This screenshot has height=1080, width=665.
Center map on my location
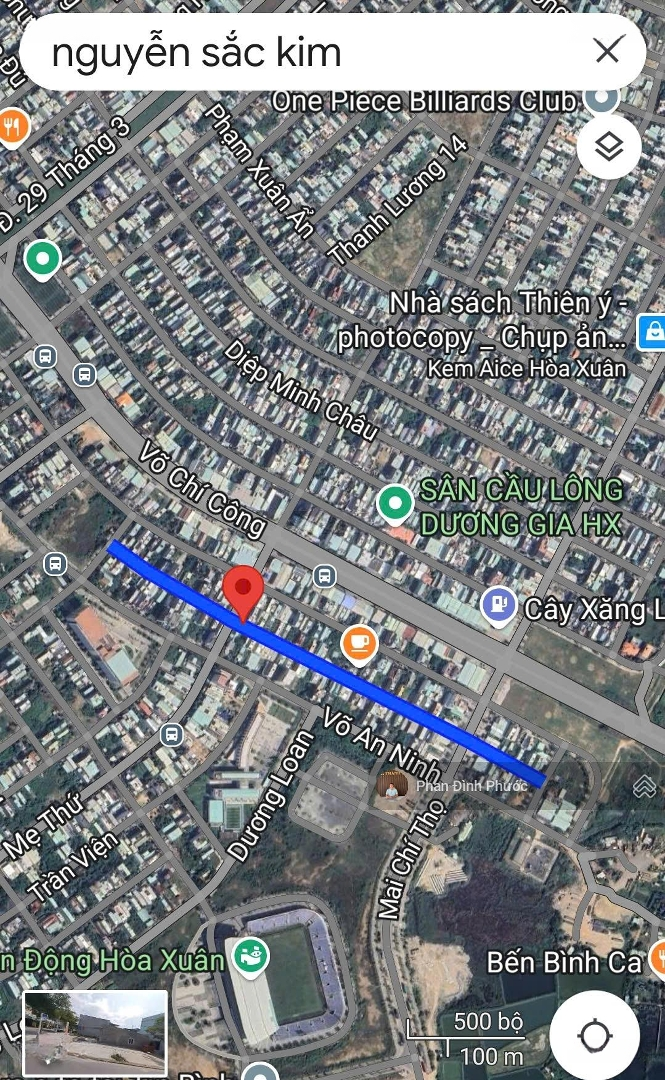pyautogui.click(x=595, y=1035)
